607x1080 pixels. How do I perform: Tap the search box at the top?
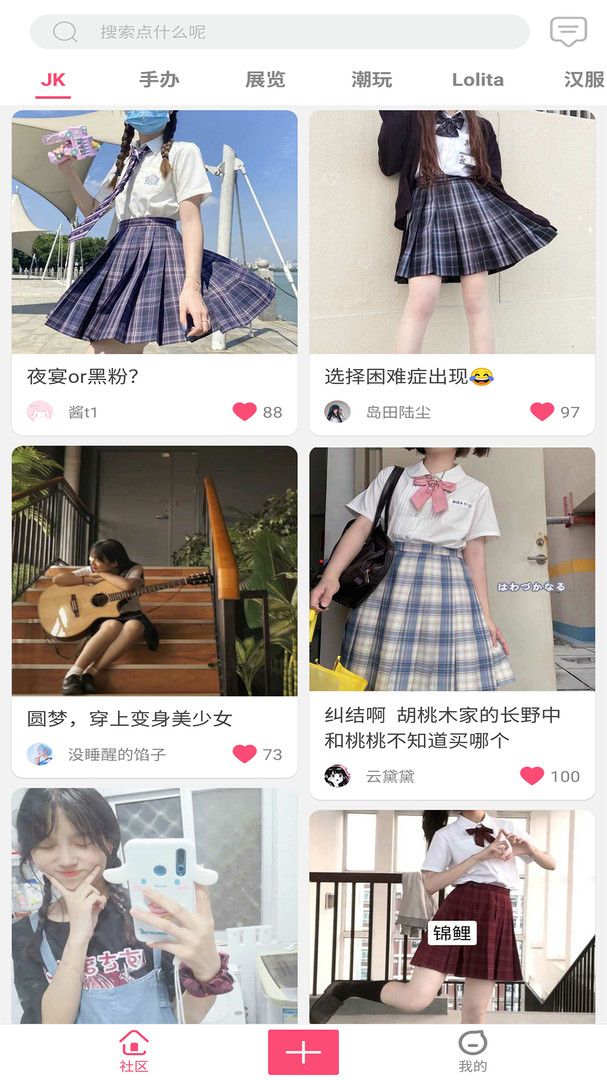(280, 32)
